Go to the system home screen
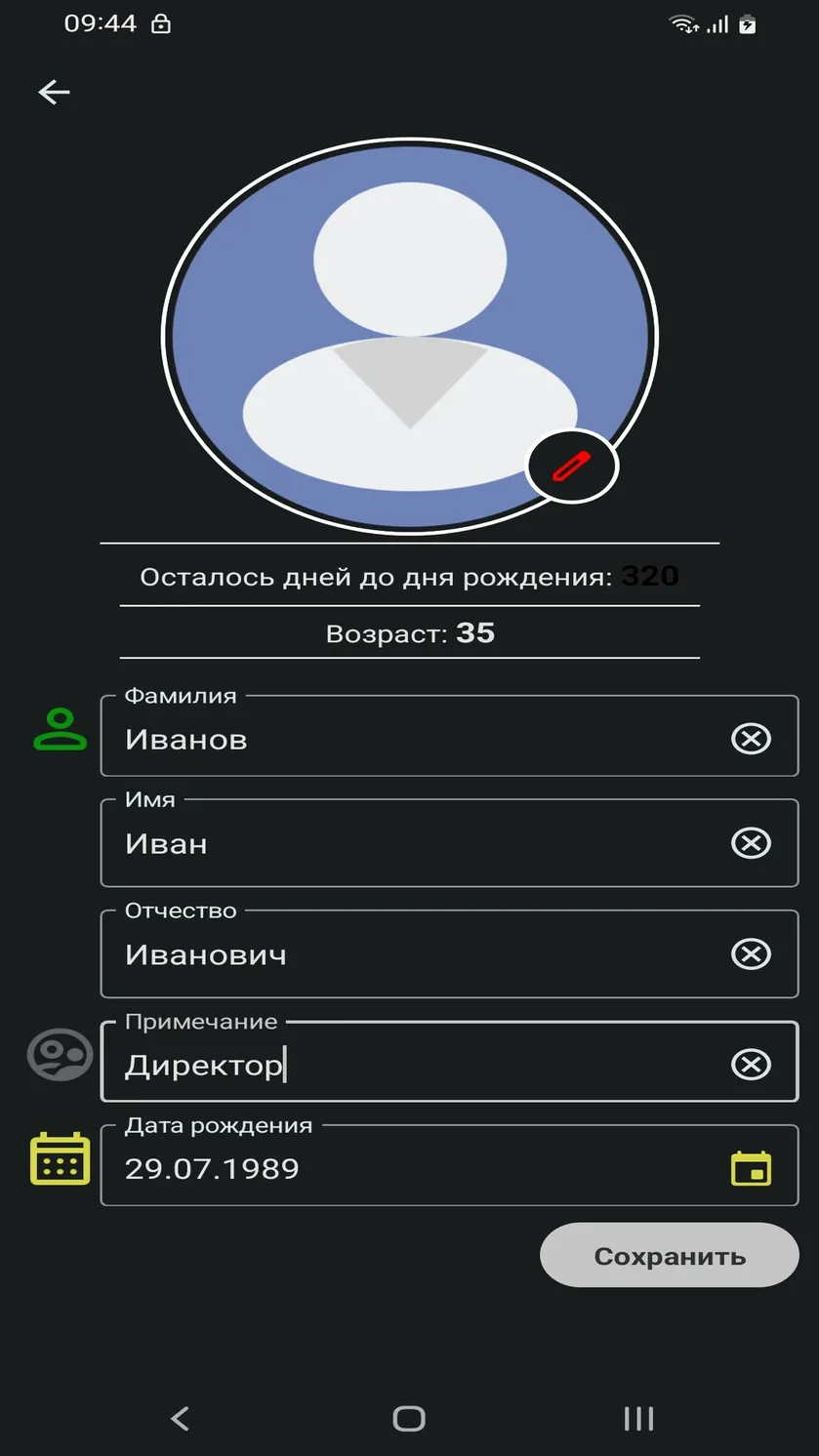 click(x=409, y=1418)
